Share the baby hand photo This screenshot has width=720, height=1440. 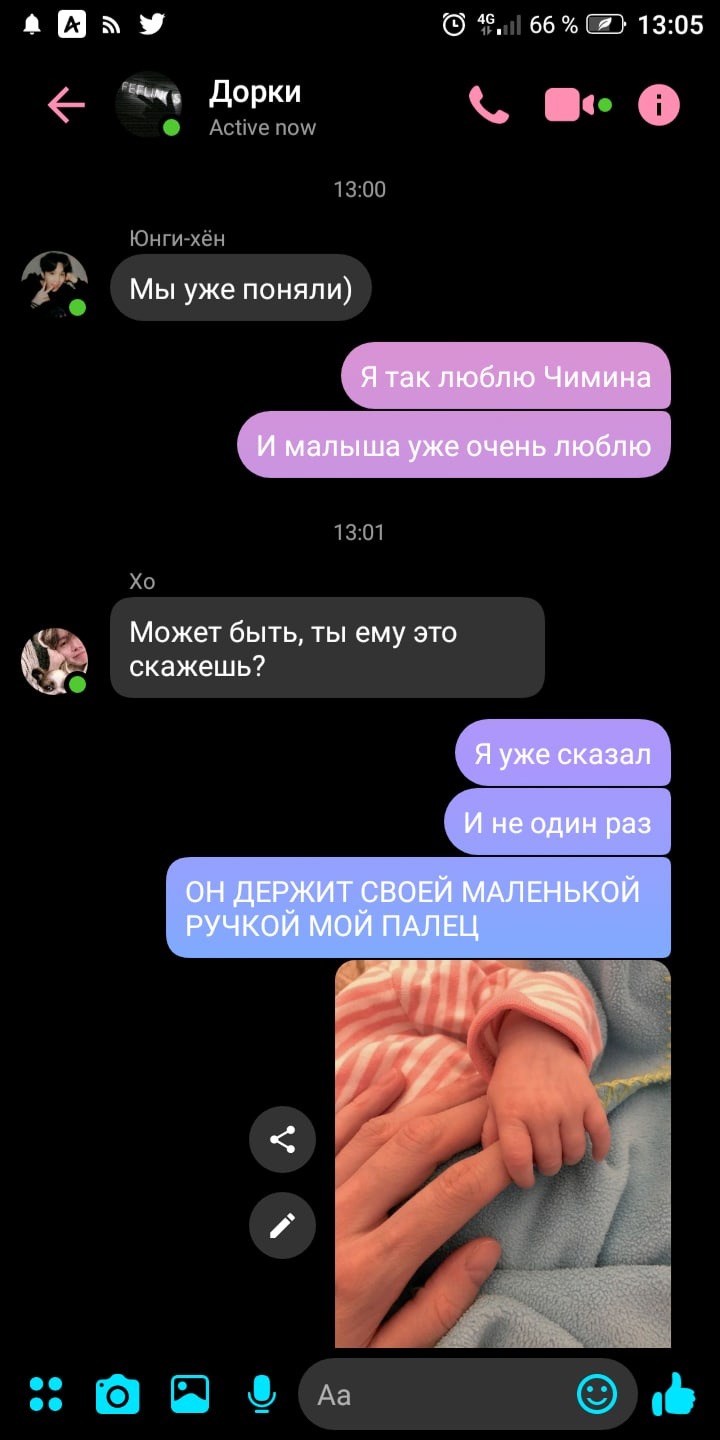(282, 1139)
